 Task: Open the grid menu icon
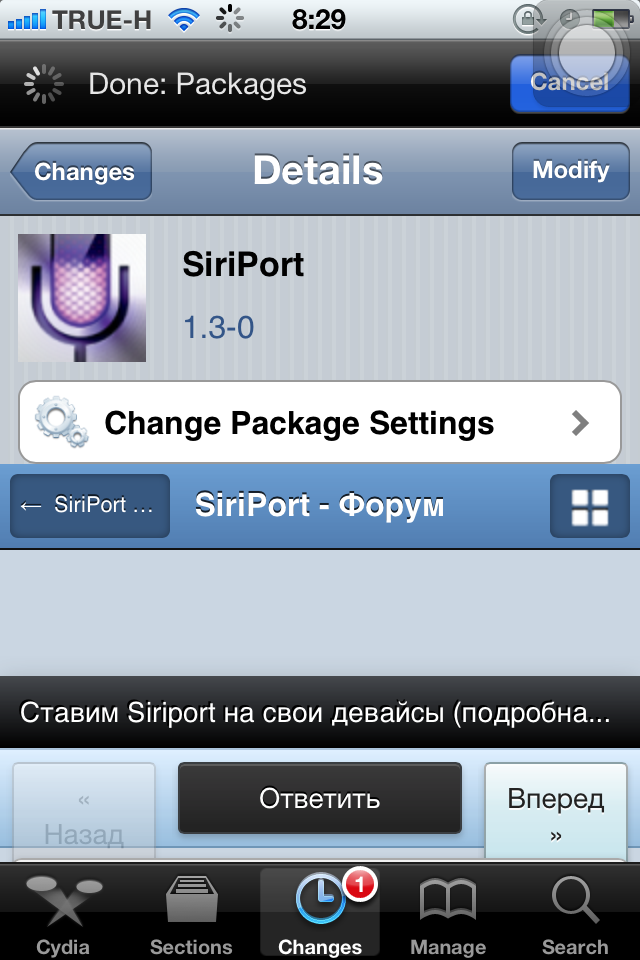[589, 506]
